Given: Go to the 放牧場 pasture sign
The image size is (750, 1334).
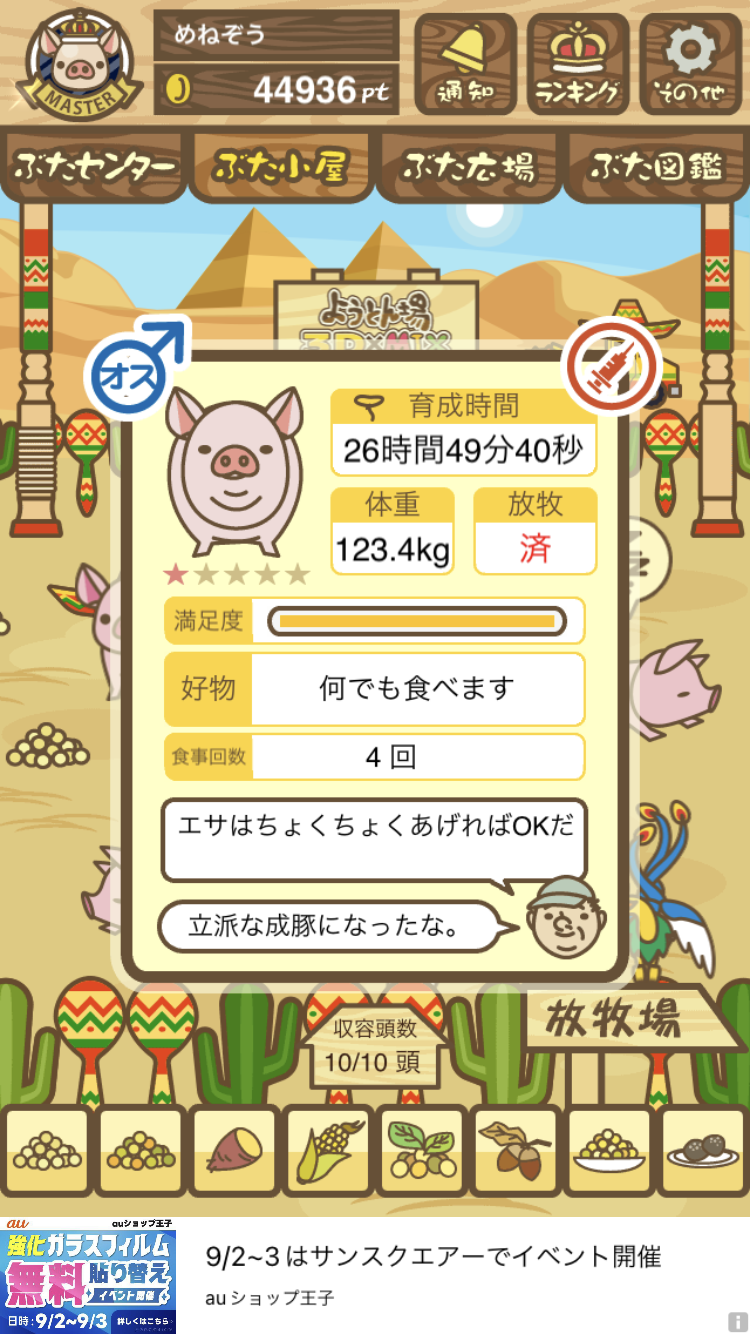Looking at the screenshot, I should 614,1019.
